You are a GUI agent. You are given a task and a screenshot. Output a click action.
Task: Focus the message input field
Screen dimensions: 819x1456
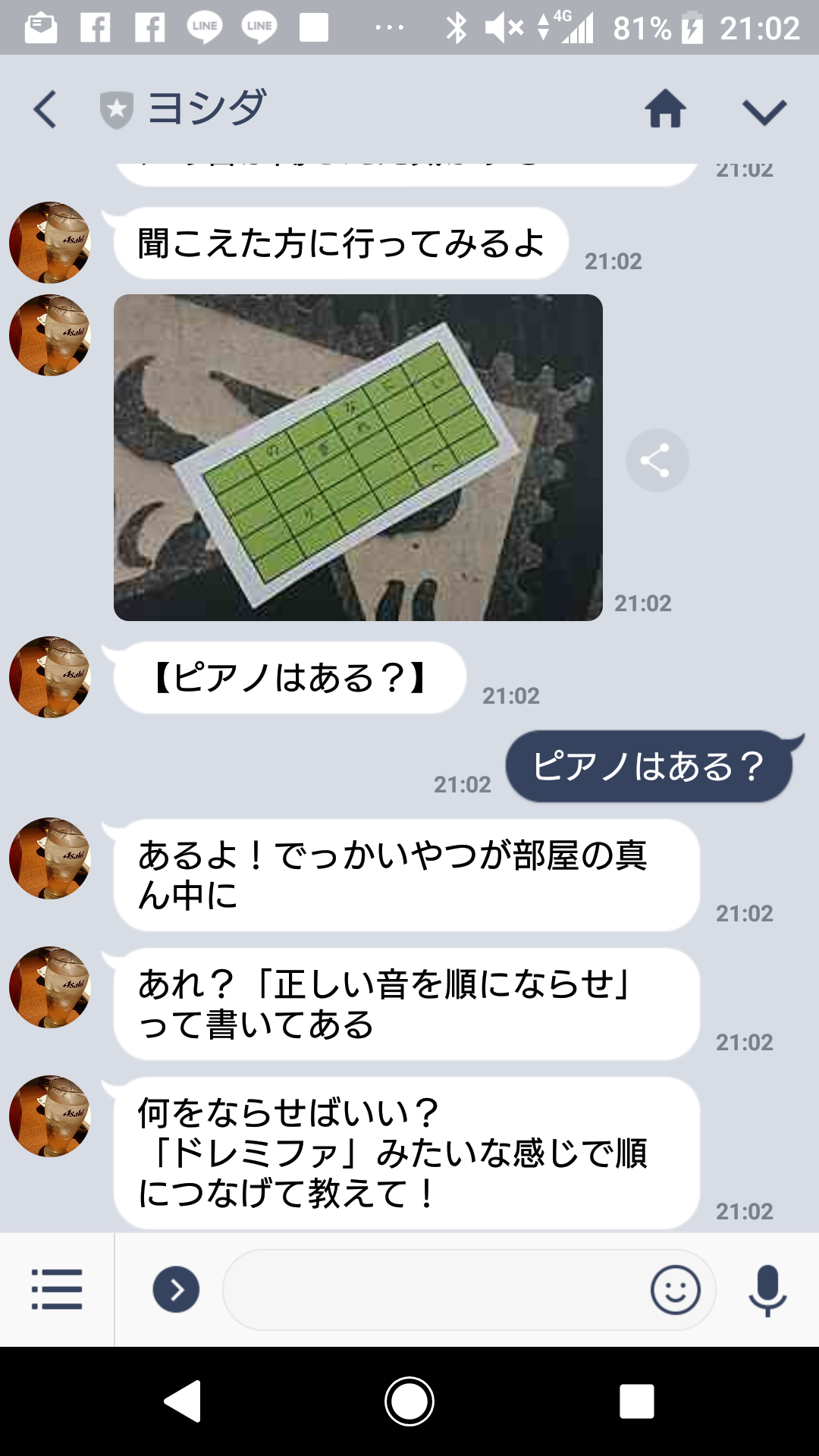pos(432,1289)
